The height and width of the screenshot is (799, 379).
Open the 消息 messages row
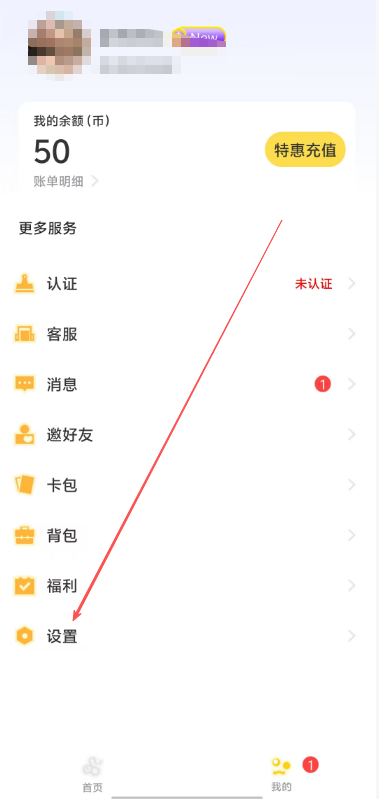tap(185, 384)
